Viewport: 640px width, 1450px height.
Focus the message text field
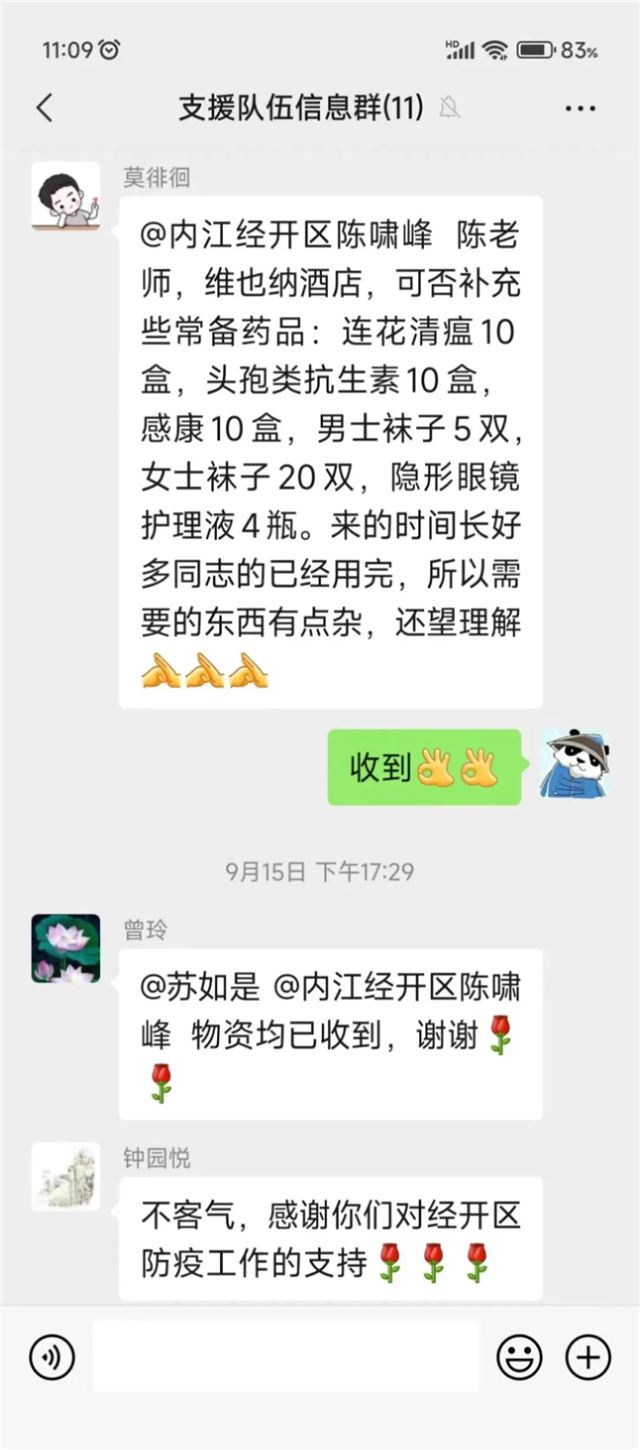click(285, 1357)
